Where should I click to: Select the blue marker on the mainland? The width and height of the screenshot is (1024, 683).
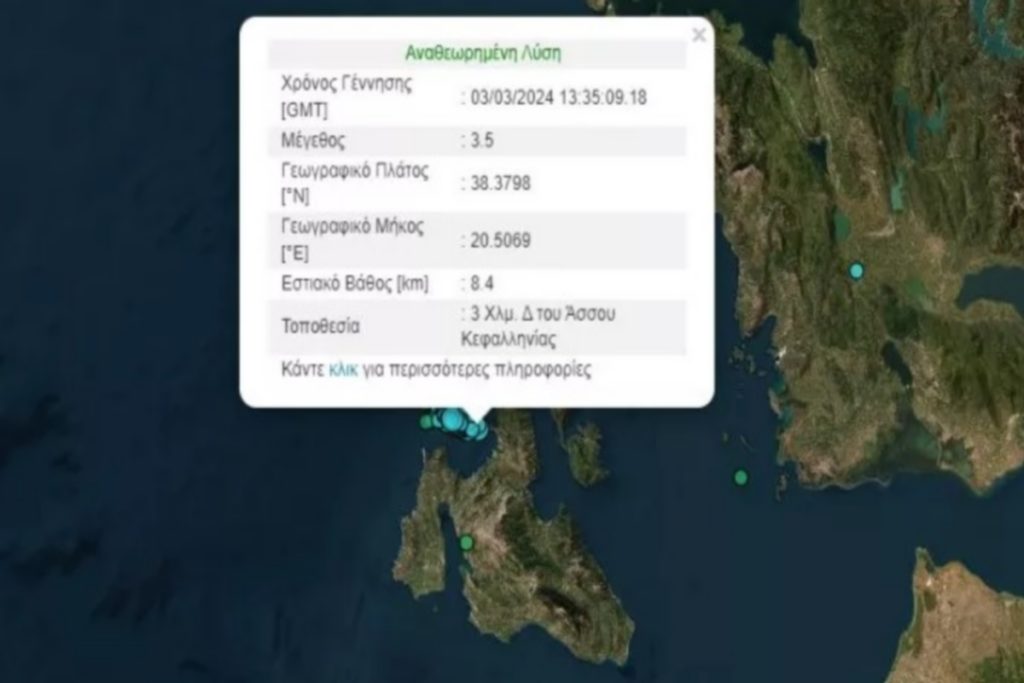(856, 270)
